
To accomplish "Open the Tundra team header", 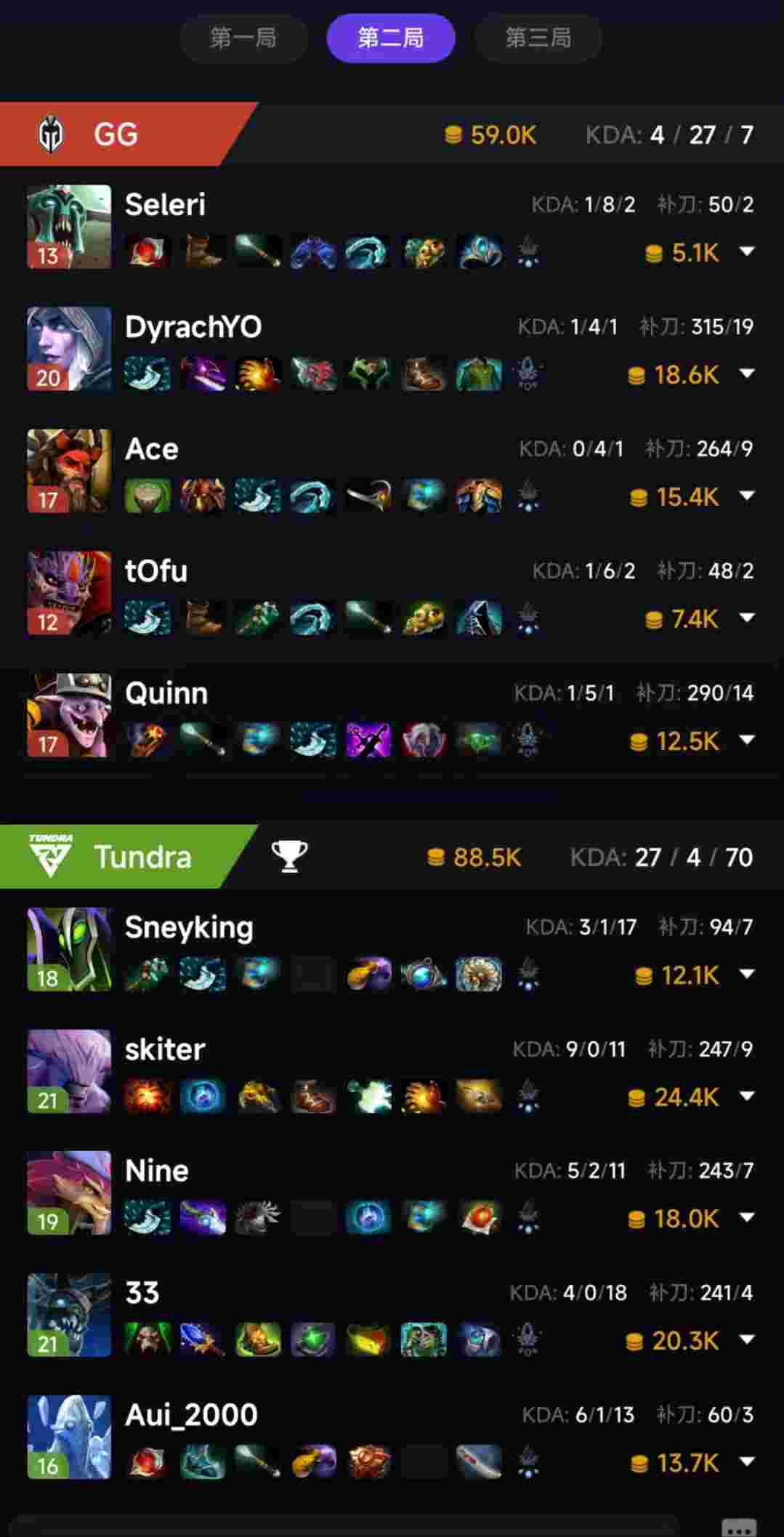I will pos(142,857).
